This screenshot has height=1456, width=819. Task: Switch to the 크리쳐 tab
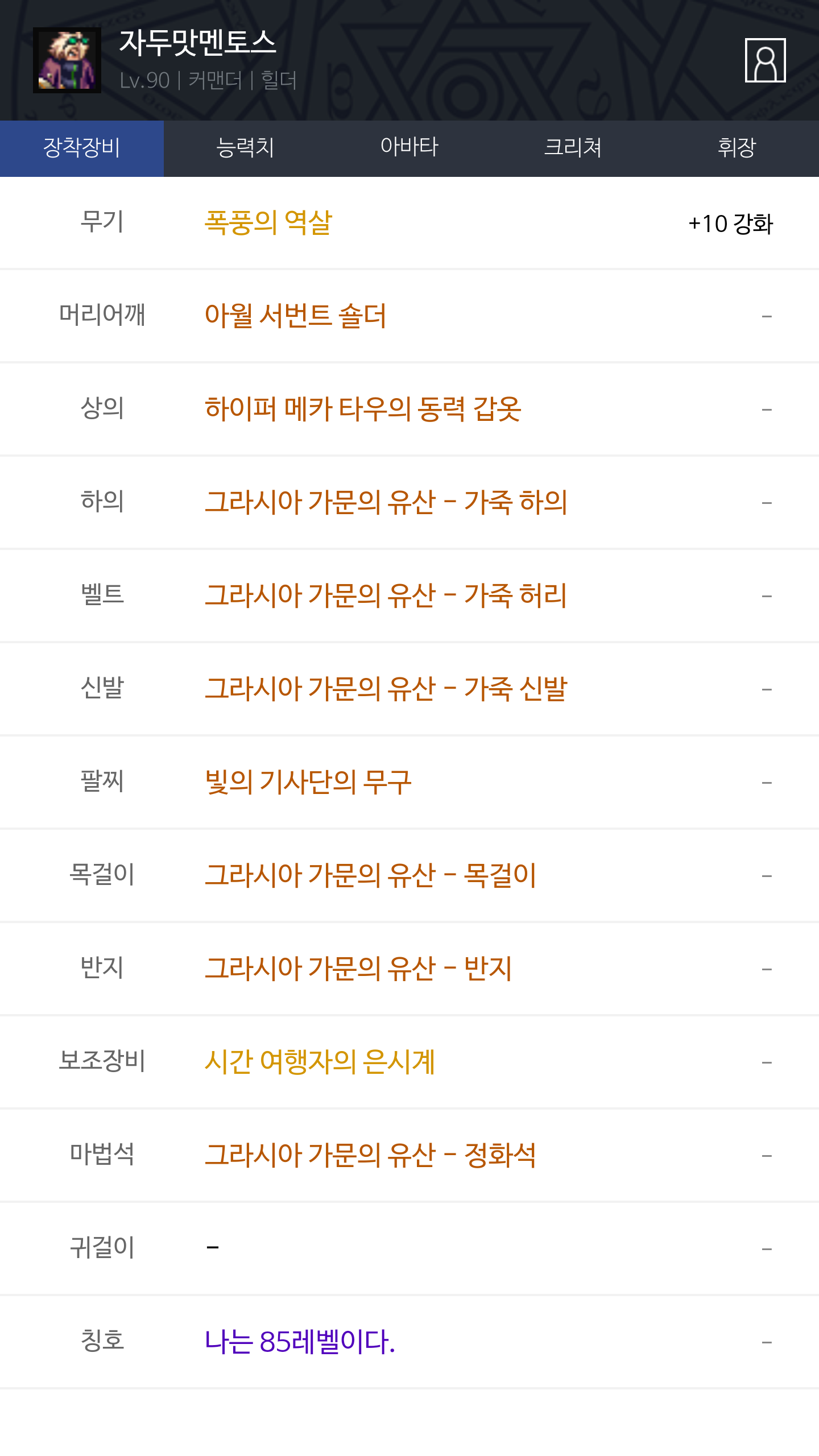pyautogui.click(x=573, y=148)
